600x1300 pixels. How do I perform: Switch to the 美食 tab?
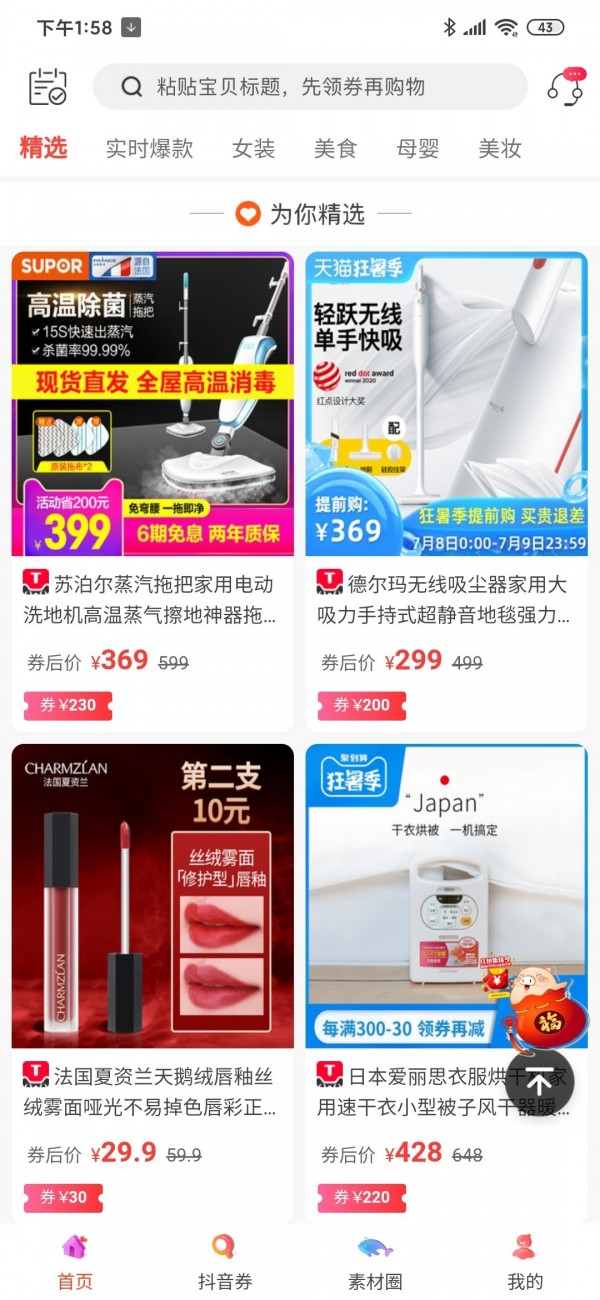[335, 149]
